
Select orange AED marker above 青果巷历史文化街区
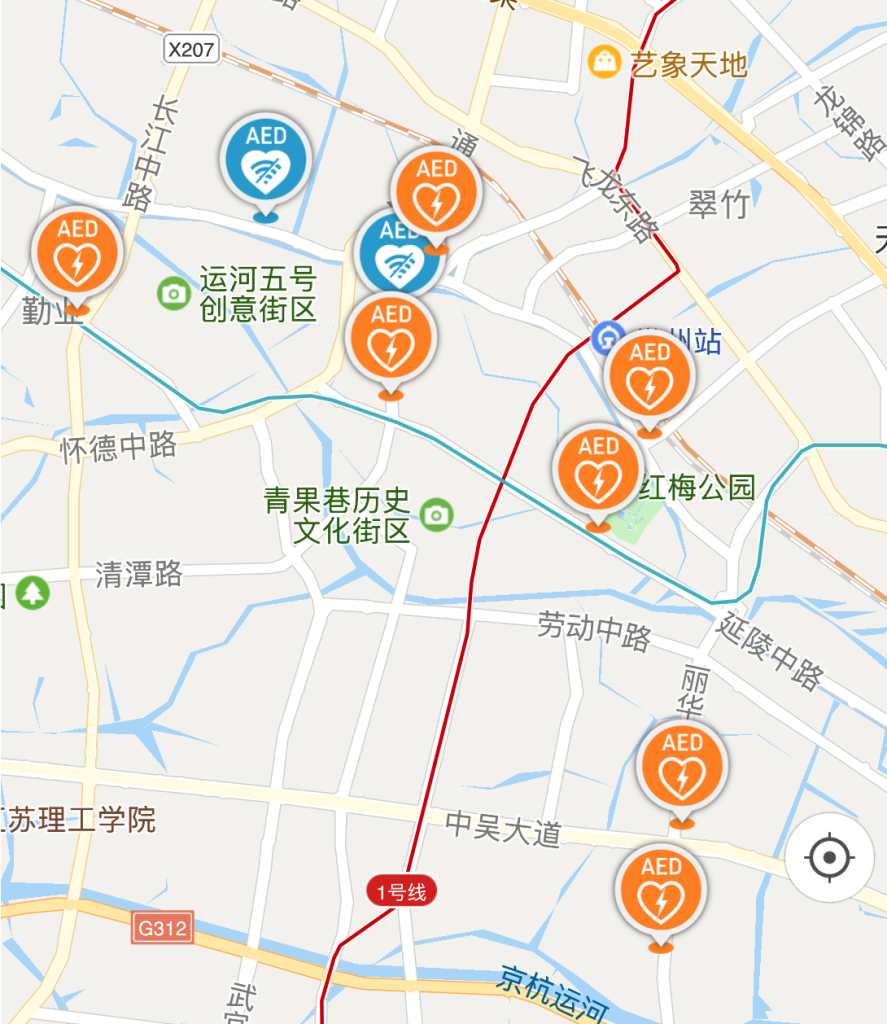[x=391, y=339]
